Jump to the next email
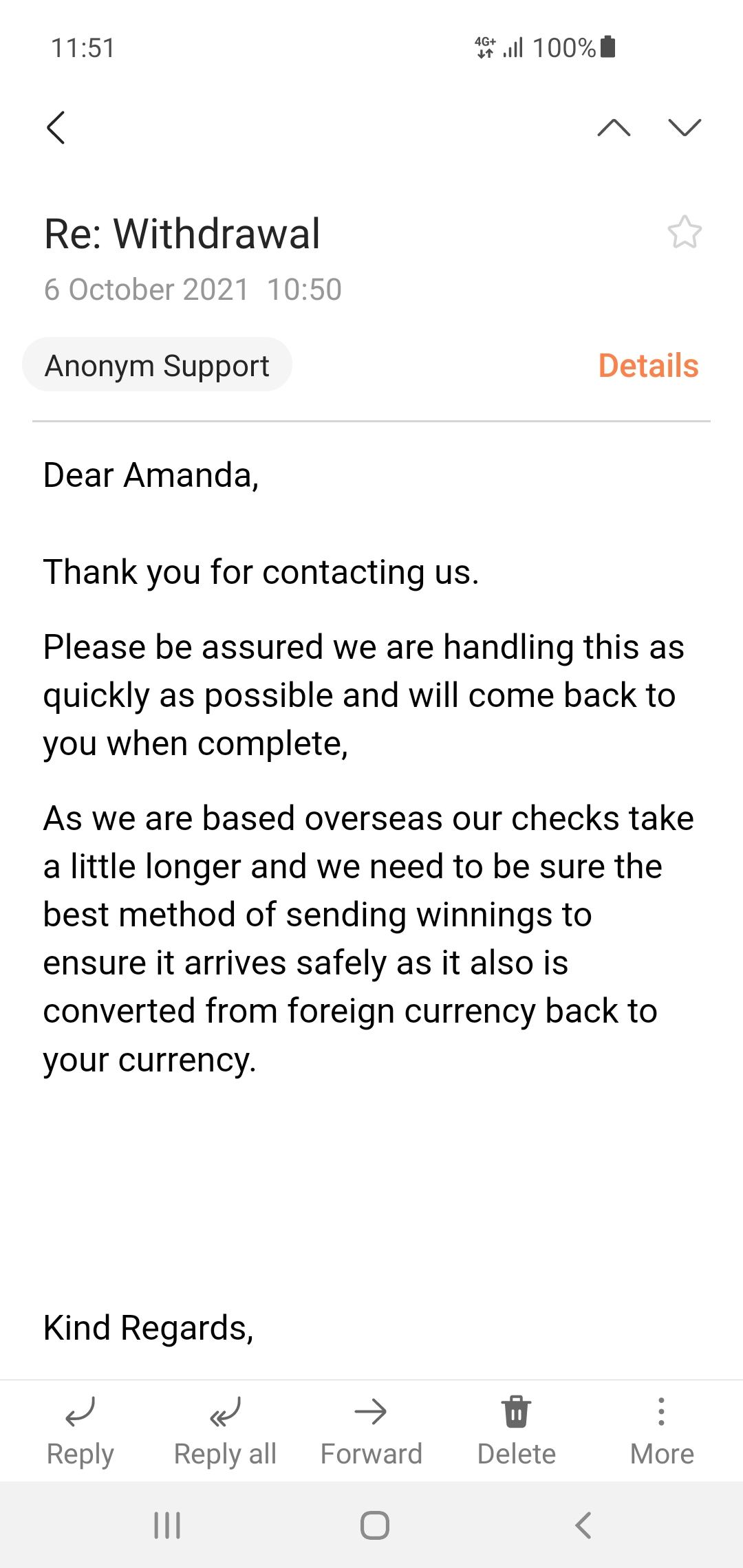The height and width of the screenshot is (1568, 743). pyautogui.click(x=684, y=127)
